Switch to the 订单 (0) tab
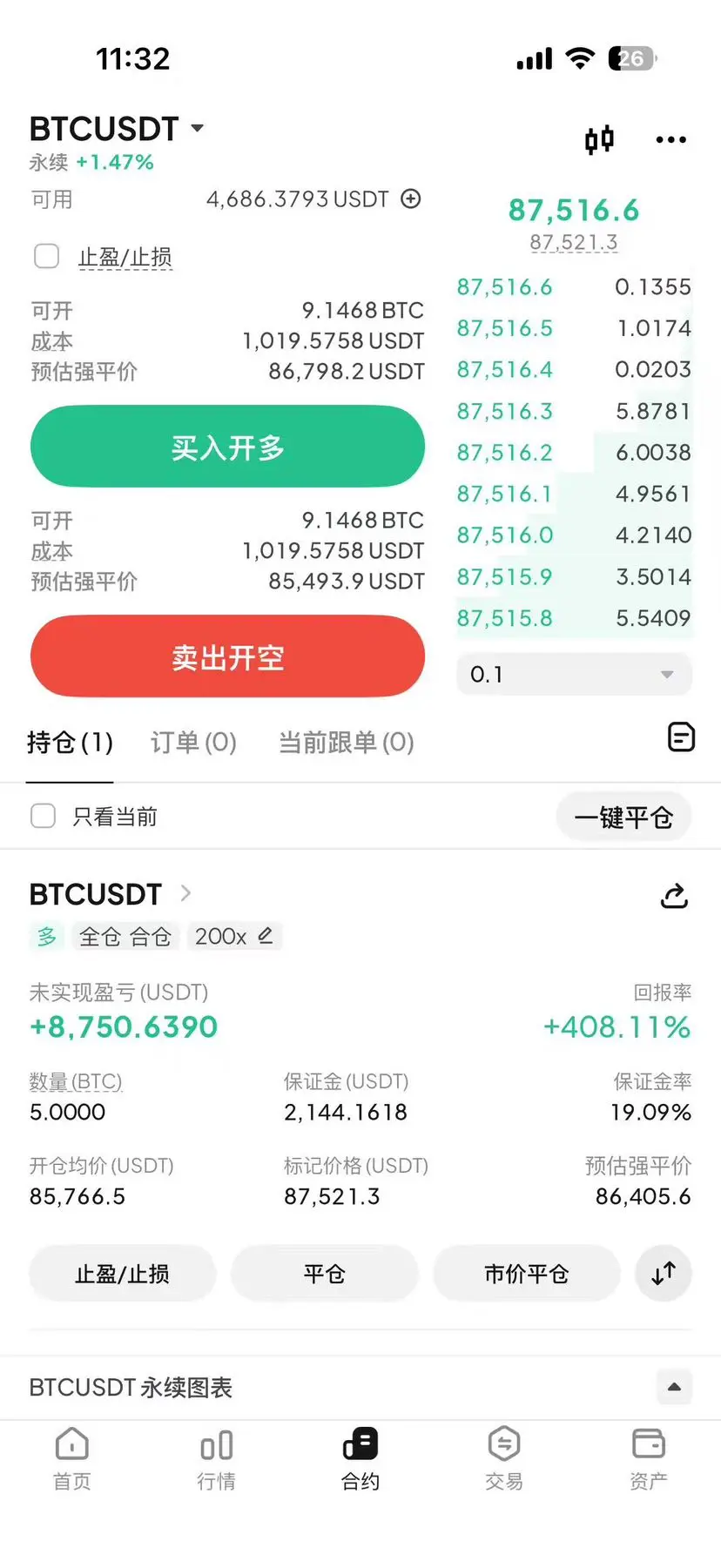Viewport: 721px width, 1568px height. [193, 742]
